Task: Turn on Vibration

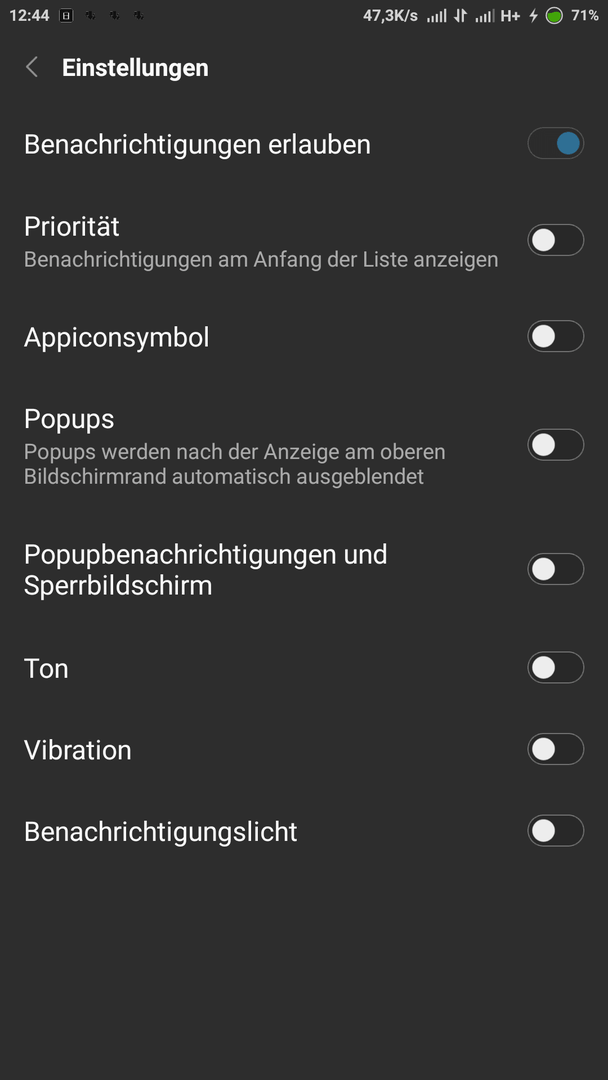Action: 556,749
